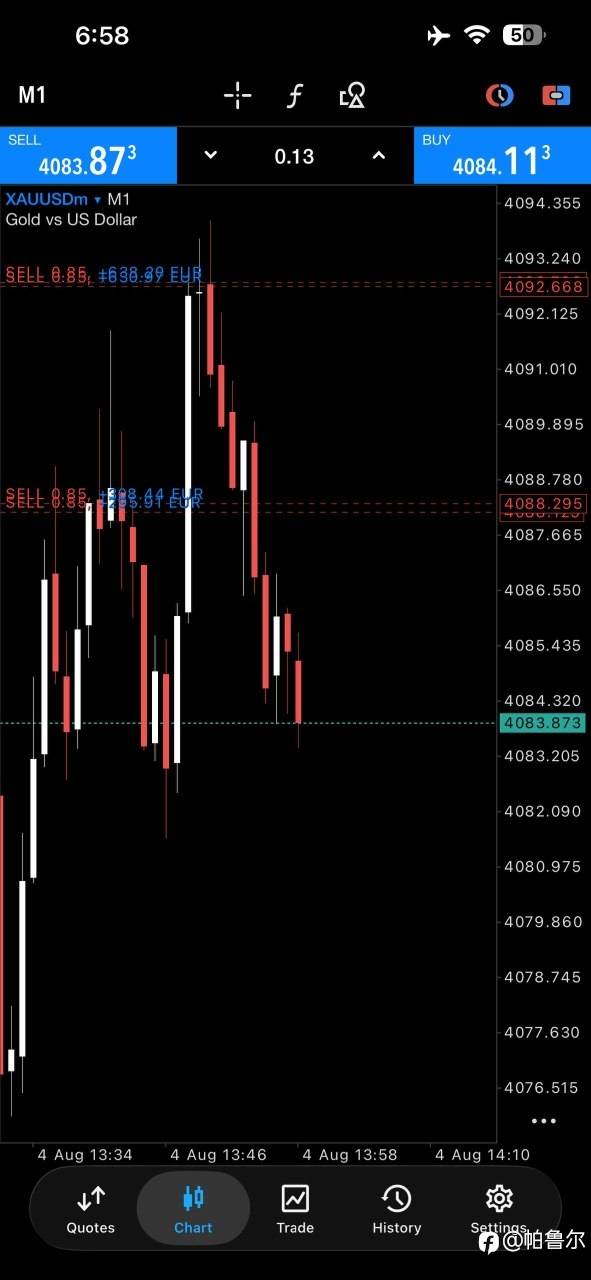Edit the 0.13 volume field
Image resolution: width=591 pixels, height=1280 pixels.
pos(294,156)
